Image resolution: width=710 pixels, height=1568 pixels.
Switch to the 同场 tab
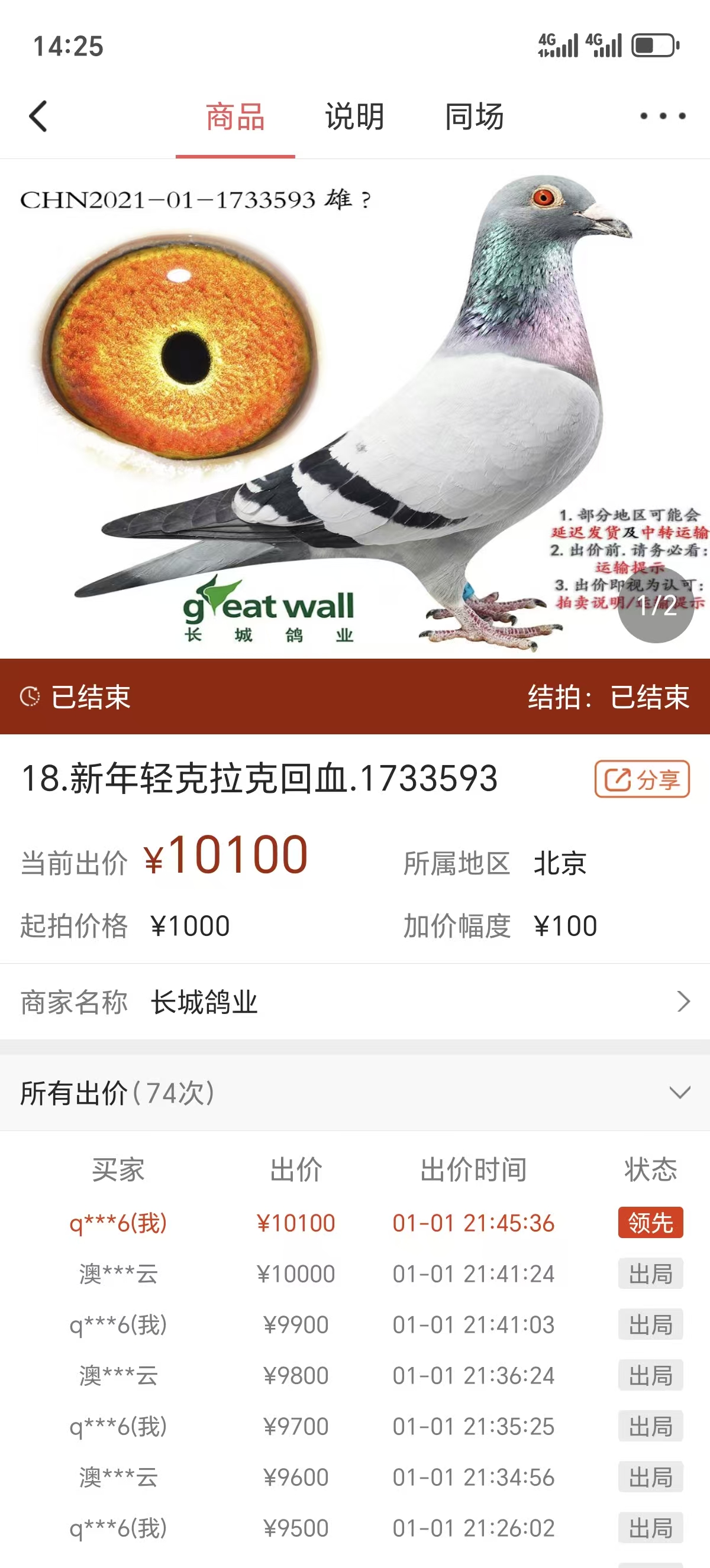(x=474, y=116)
